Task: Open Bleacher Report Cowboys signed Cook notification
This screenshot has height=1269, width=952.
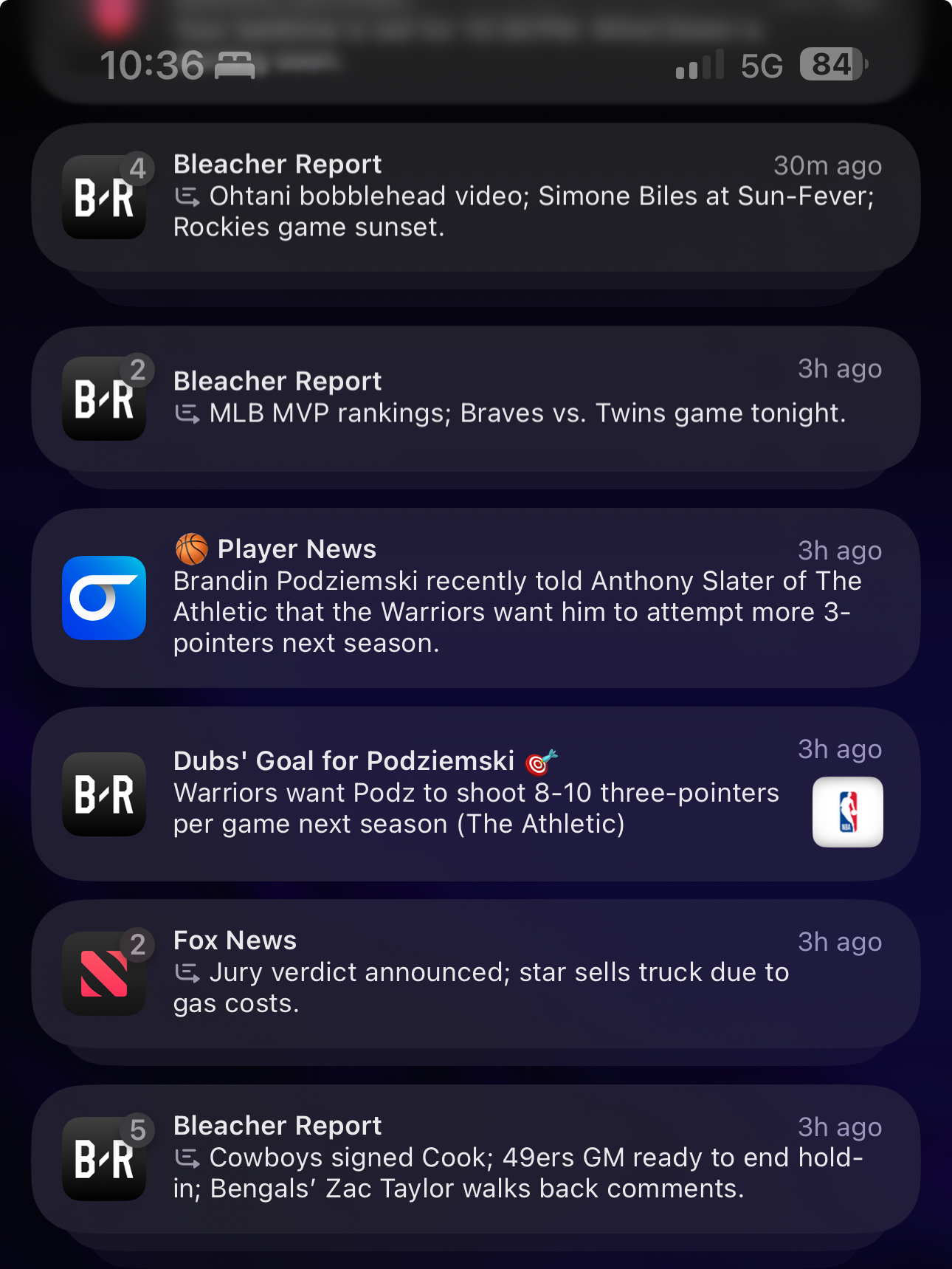Action: 475,1158
